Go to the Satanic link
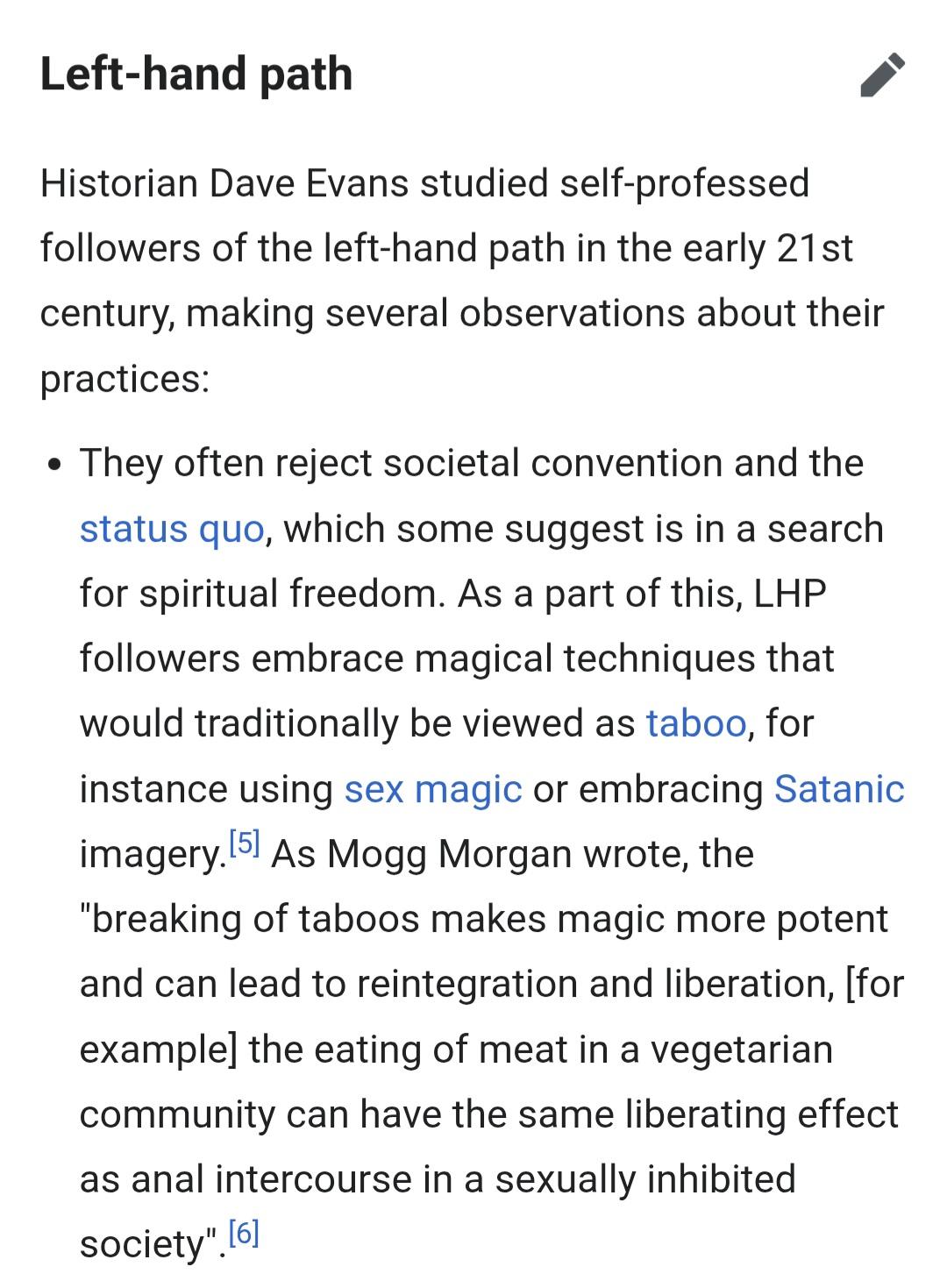The width and height of the screenshot is (947, 1288). (838, 789)
